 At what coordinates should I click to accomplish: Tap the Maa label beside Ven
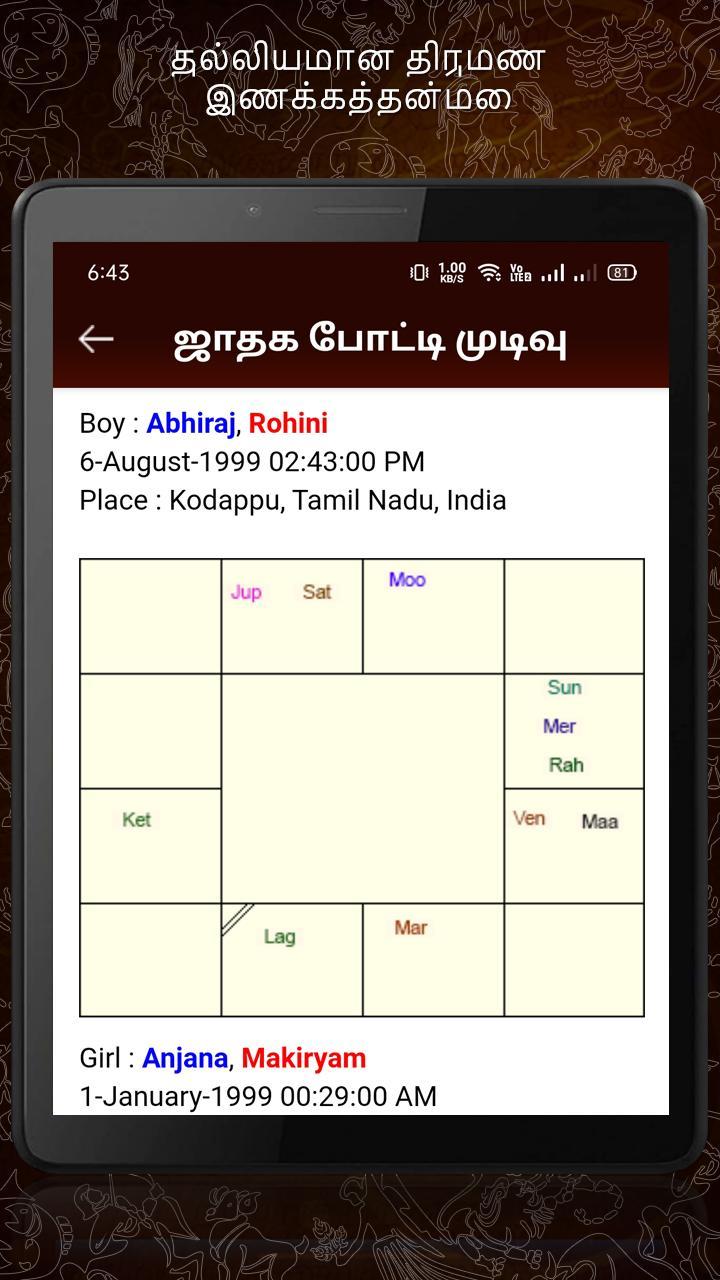[600, 820]
